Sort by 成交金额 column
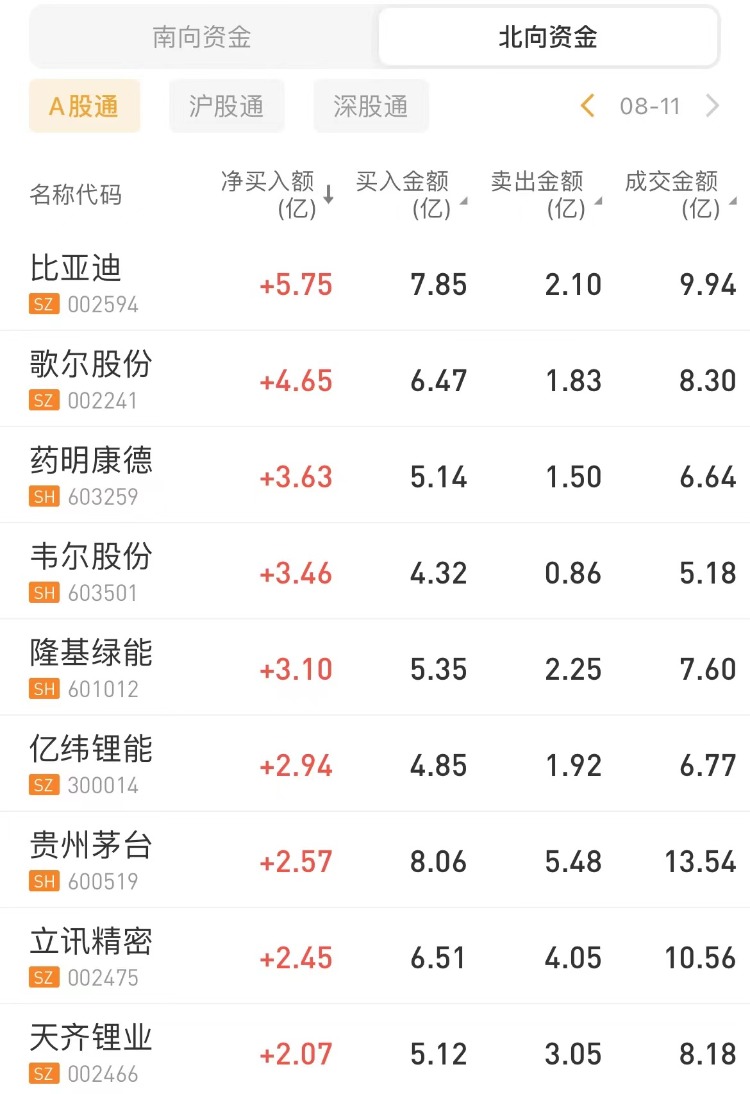The width and height of the screenshot is (750, 1094). (x=677, y=194)
